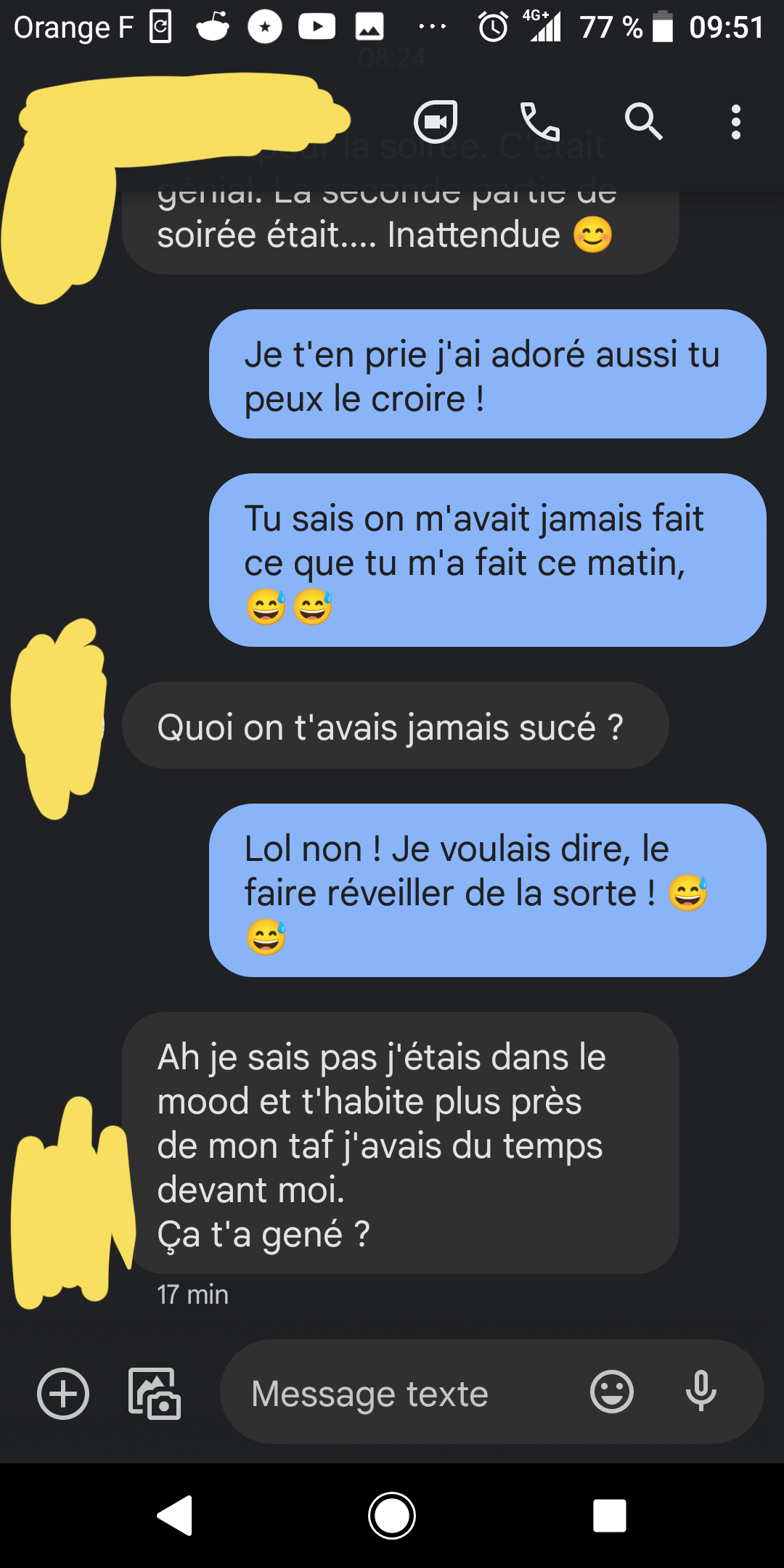Open the emoji picker
784x1568 pixels.
612,1392
